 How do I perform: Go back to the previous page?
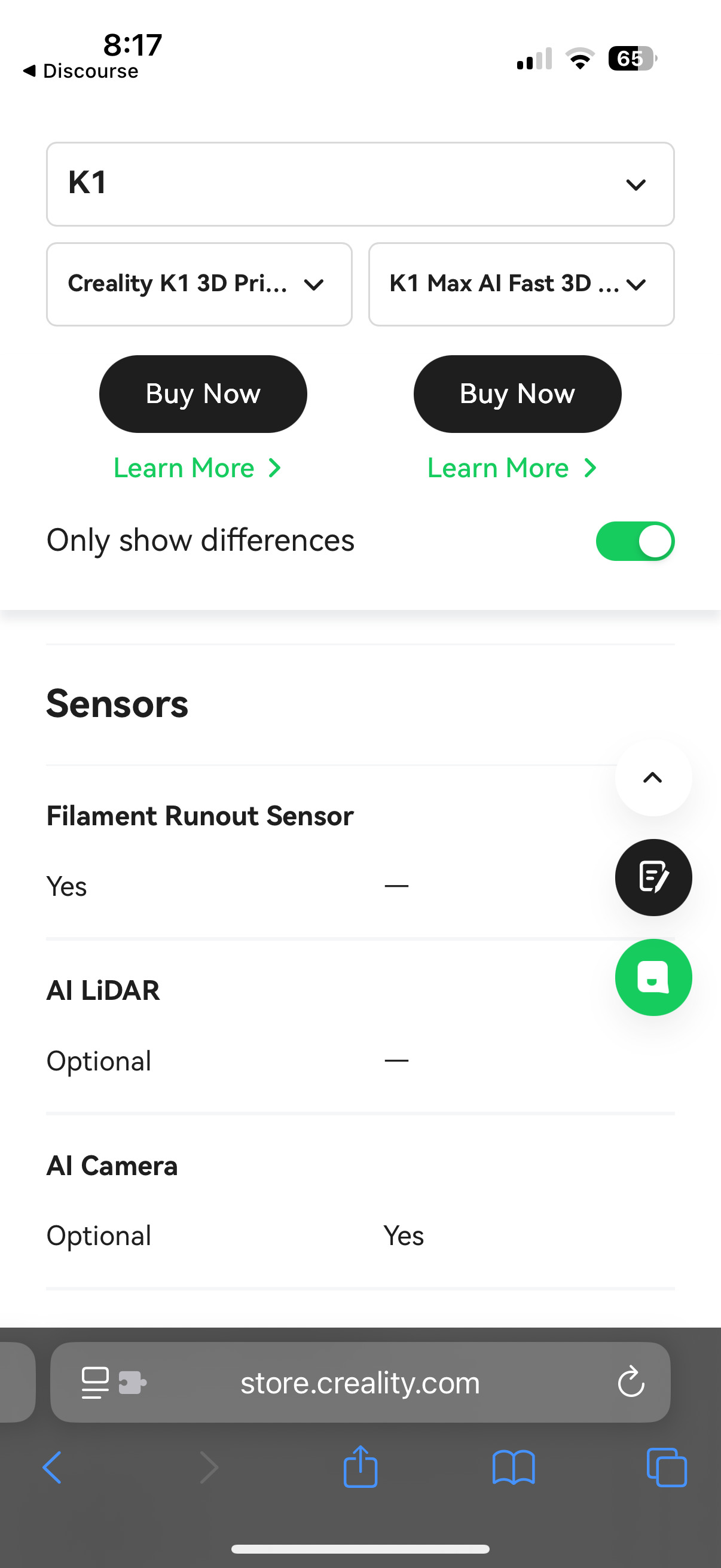53,1468
